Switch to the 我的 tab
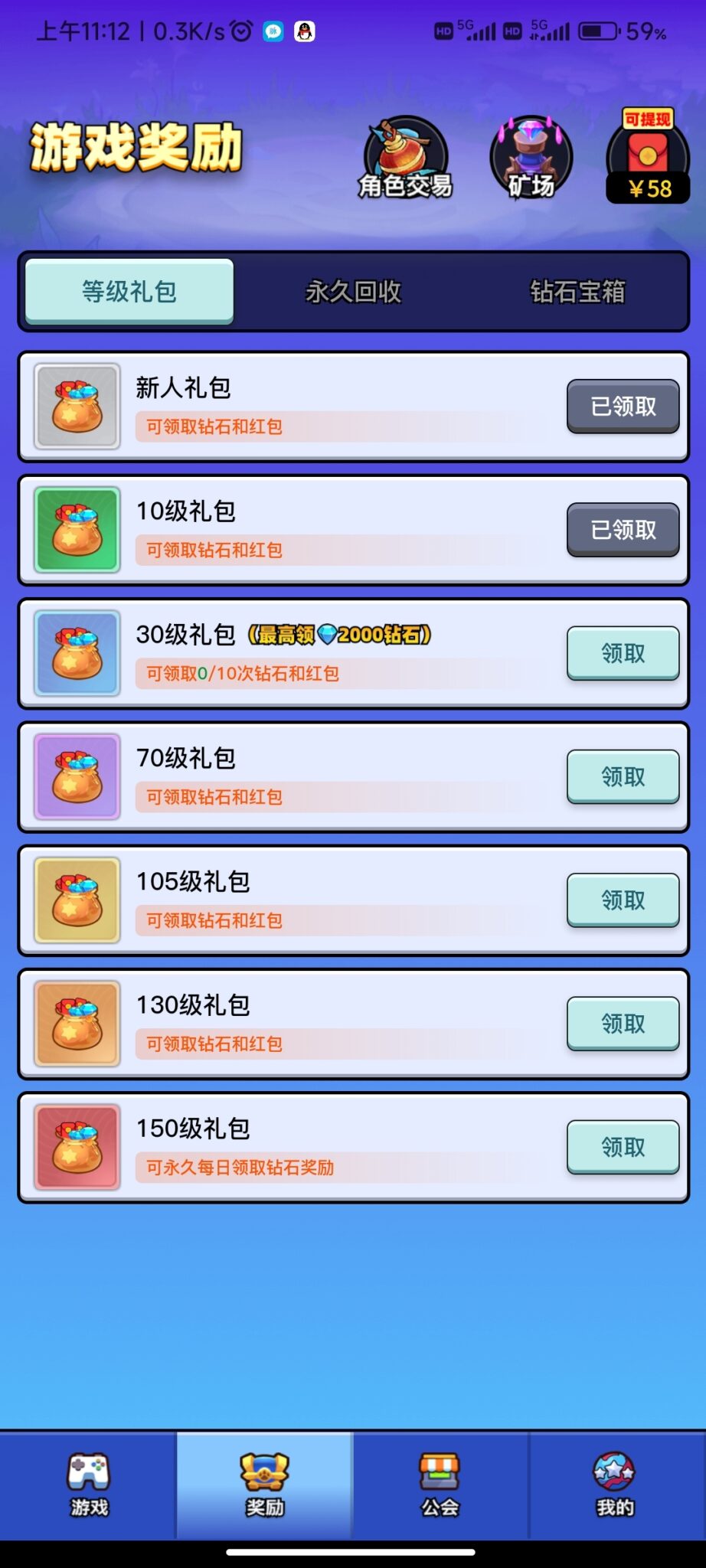This screenshot has width=706, height=1568. click(615, 1485)
